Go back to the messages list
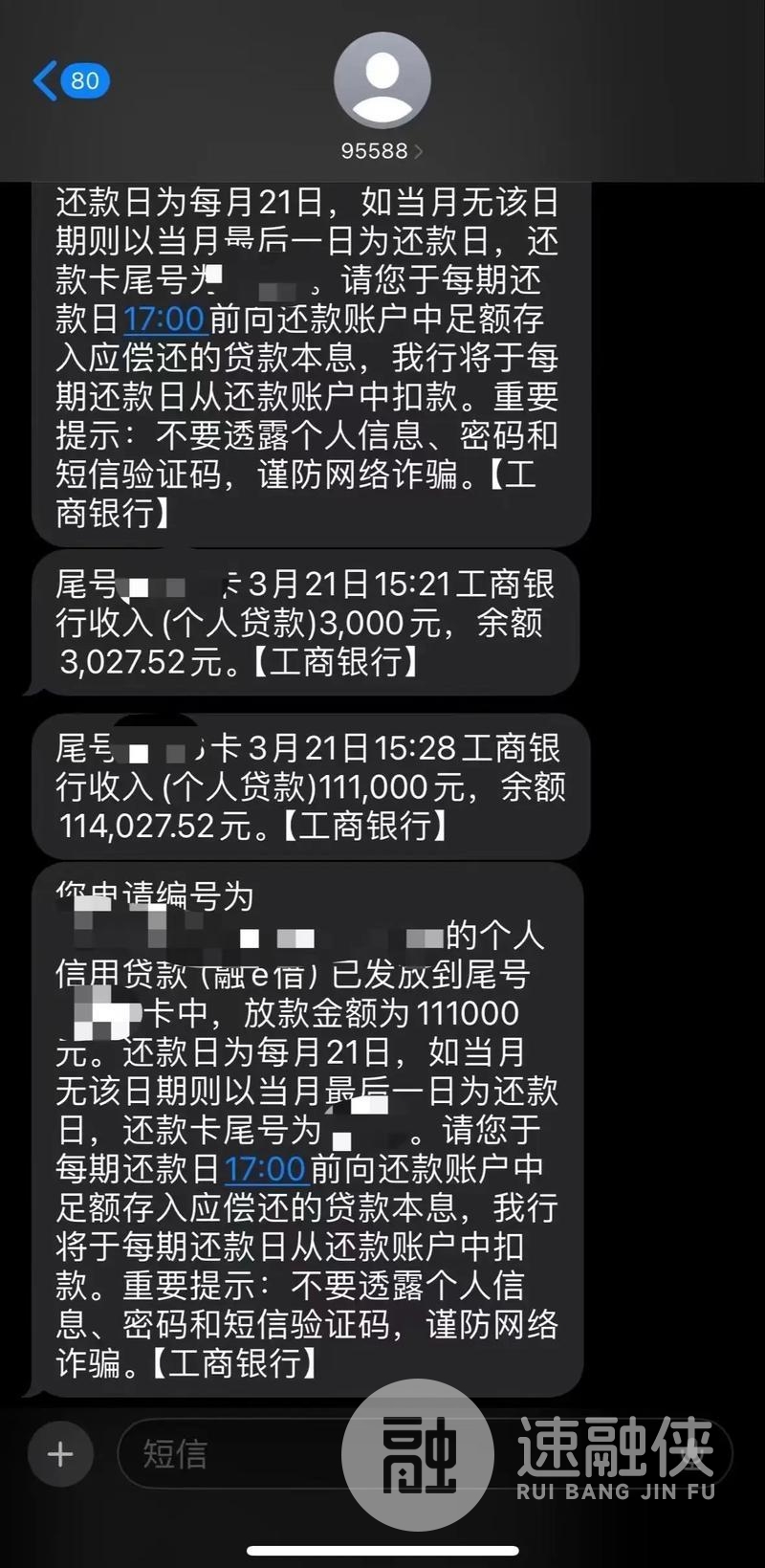The height and width of the screenshot is (1568, 765). point(70,81)
